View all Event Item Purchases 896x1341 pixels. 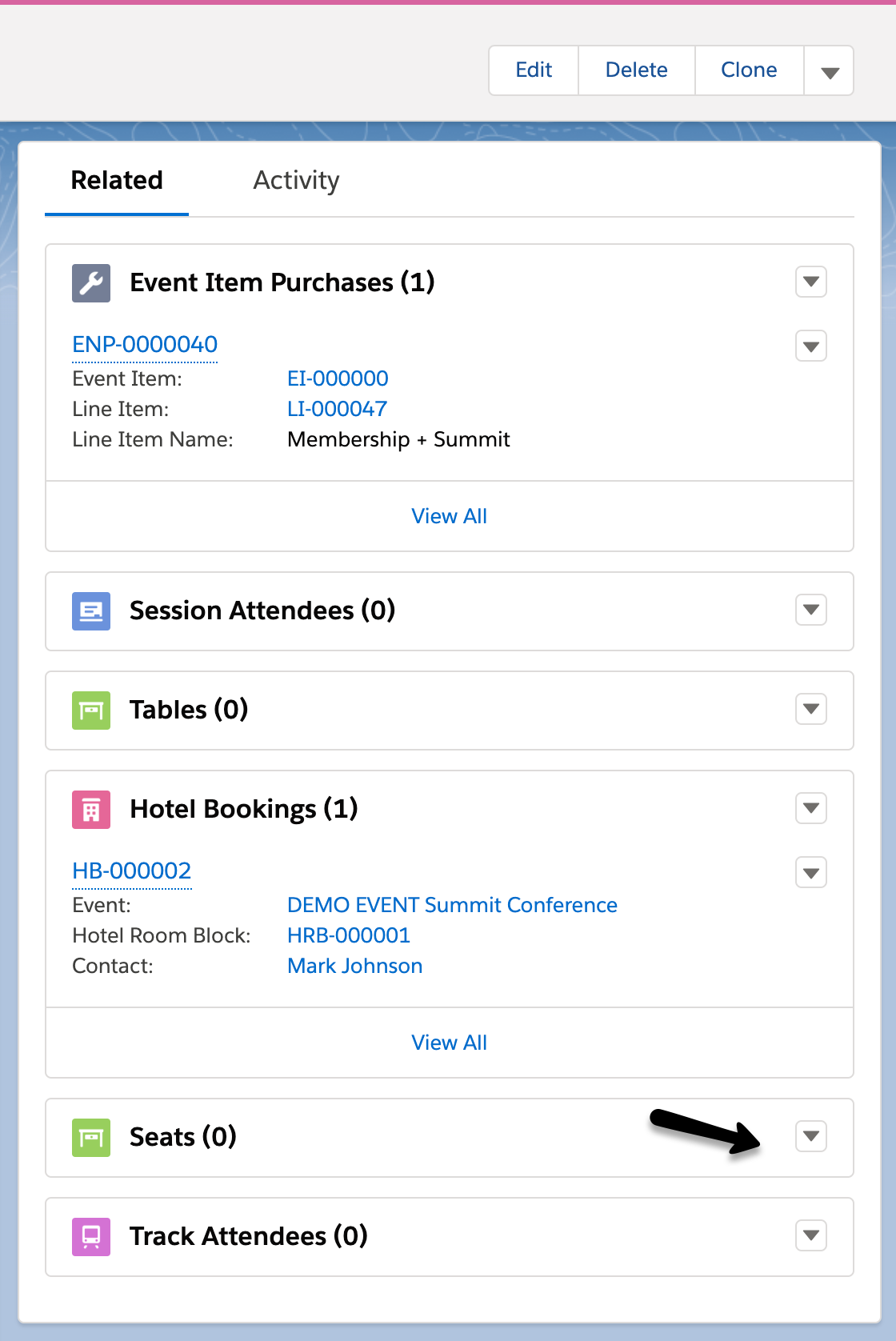point(449,516)
